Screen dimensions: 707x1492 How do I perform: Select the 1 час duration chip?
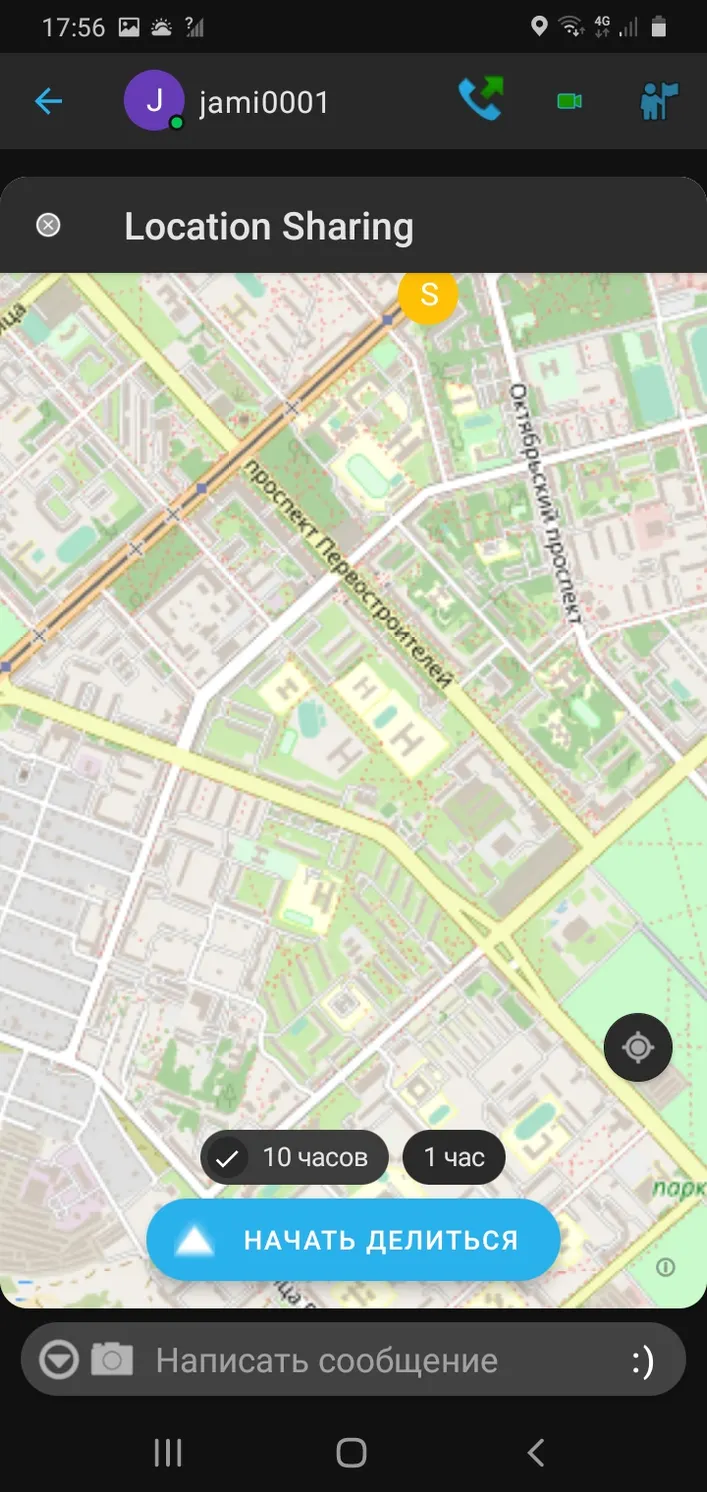(x=454, y=1157)
